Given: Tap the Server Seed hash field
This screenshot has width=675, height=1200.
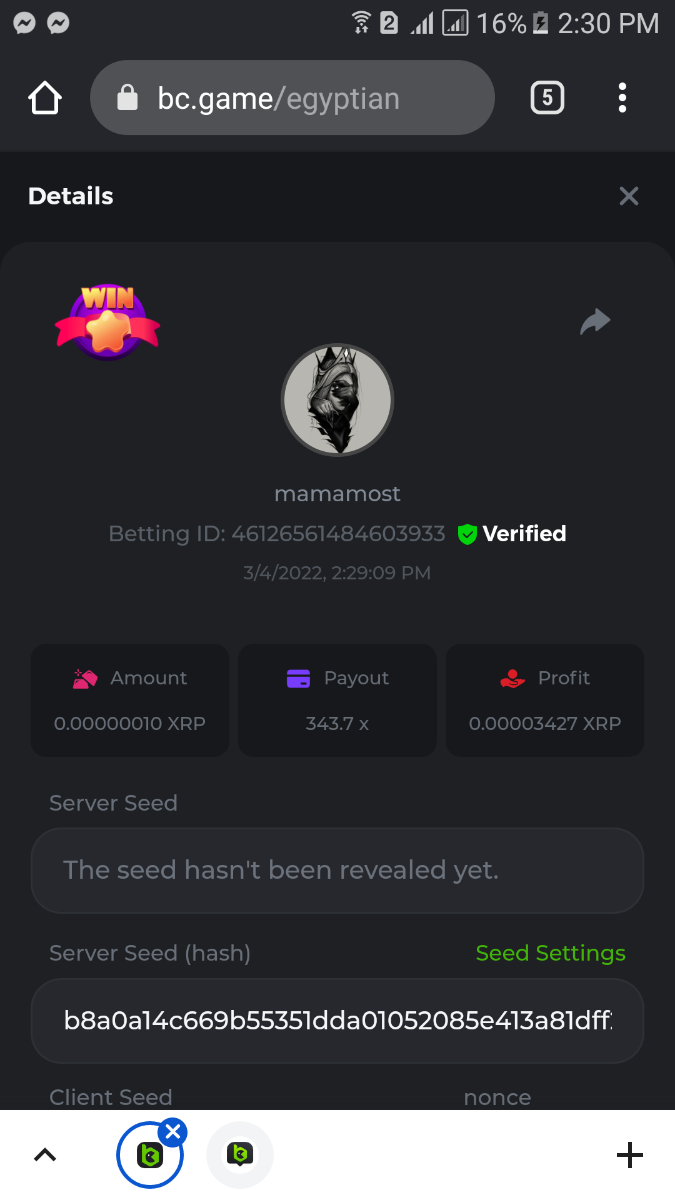Looking at the screenshot, I should point(337,1020).
